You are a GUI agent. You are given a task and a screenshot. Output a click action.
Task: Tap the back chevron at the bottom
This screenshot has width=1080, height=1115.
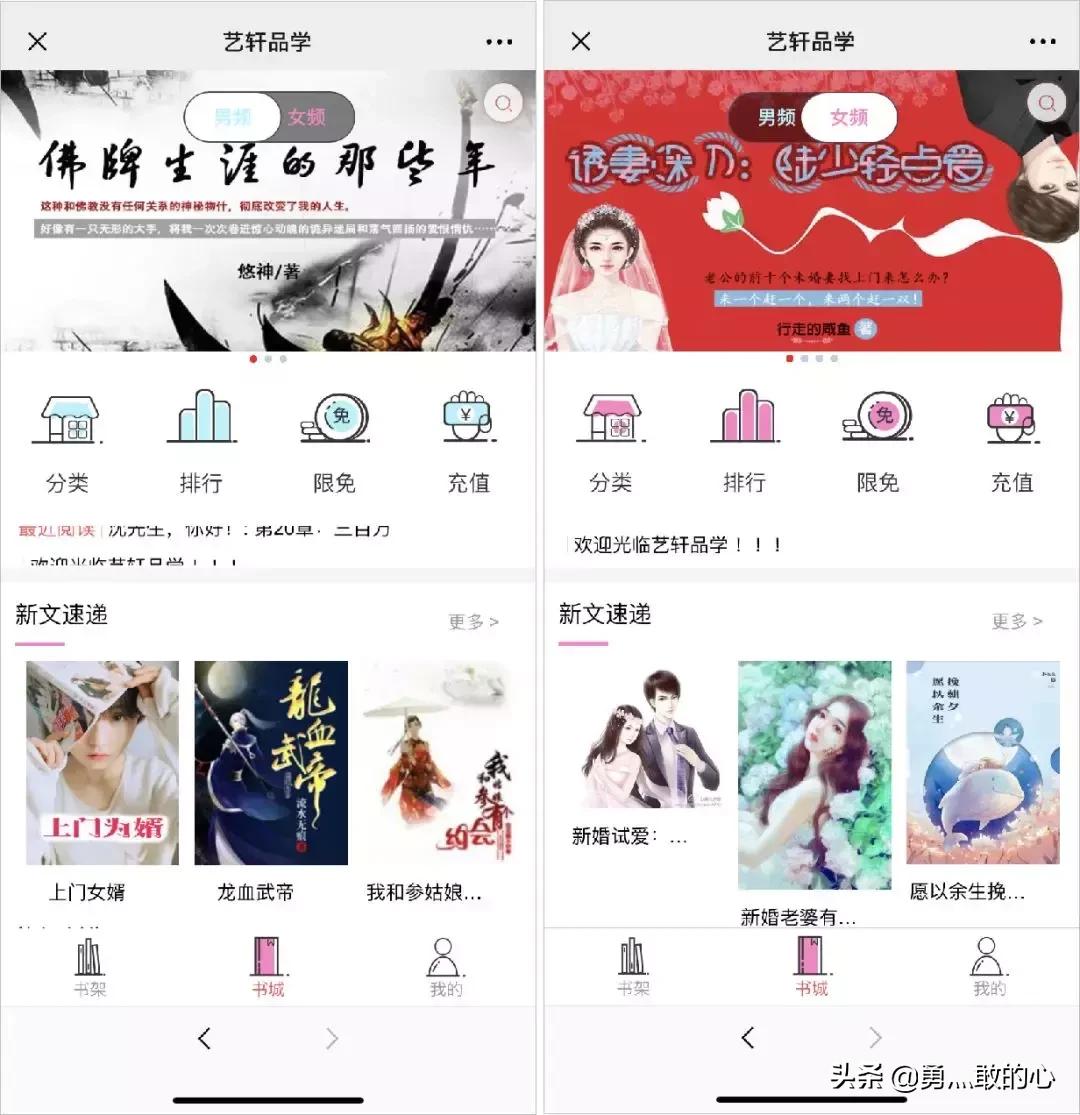tap(204, 1038)
